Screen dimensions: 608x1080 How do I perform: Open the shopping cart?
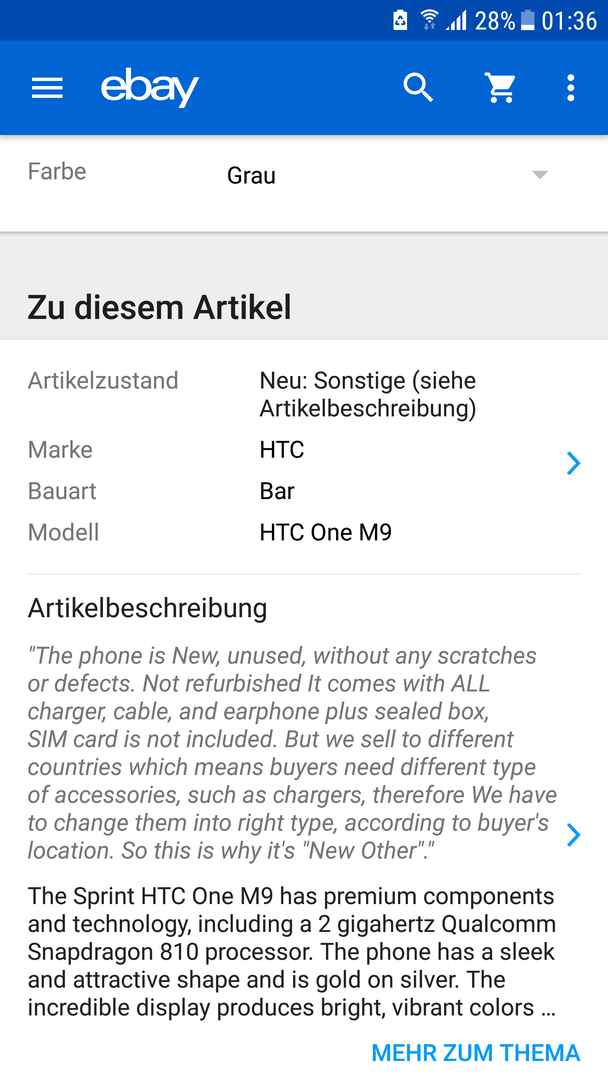point(500,88)
